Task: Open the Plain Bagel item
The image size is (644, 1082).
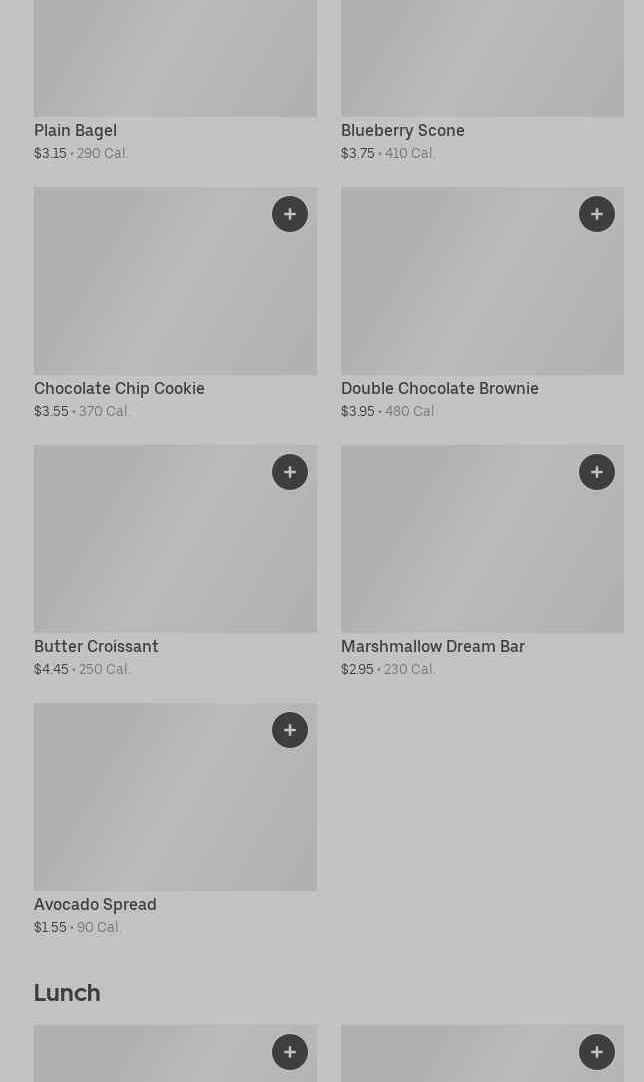Action: pyautogui.click(x=175, y=60)
